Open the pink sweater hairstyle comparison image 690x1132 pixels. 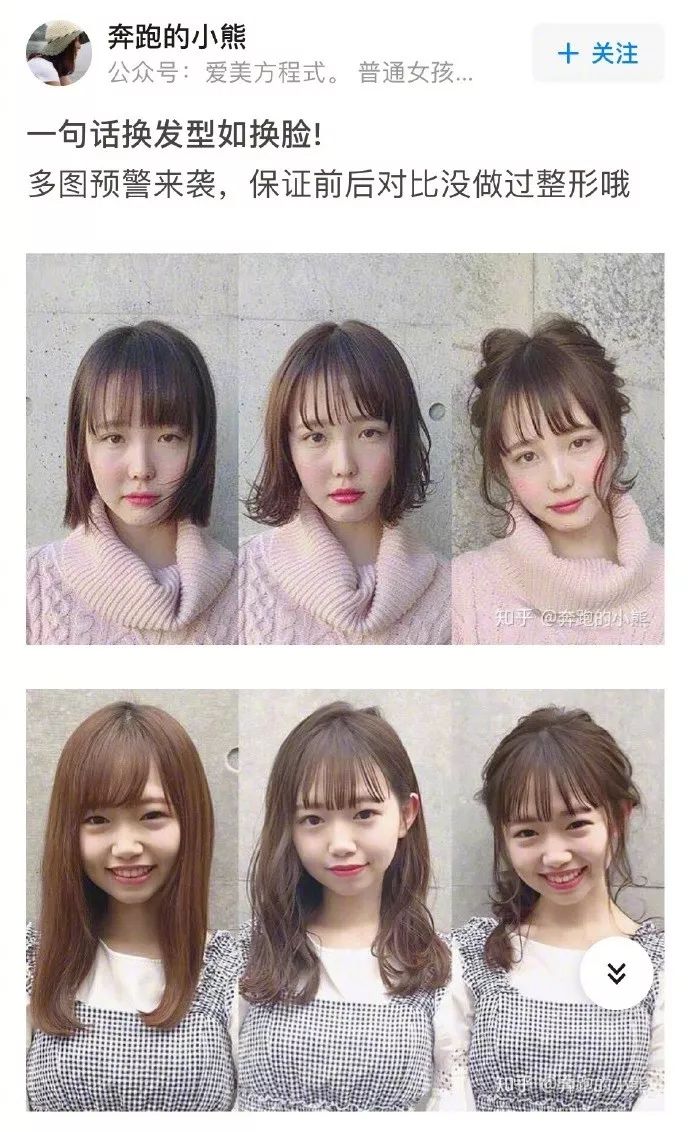(x=345, y=448)
